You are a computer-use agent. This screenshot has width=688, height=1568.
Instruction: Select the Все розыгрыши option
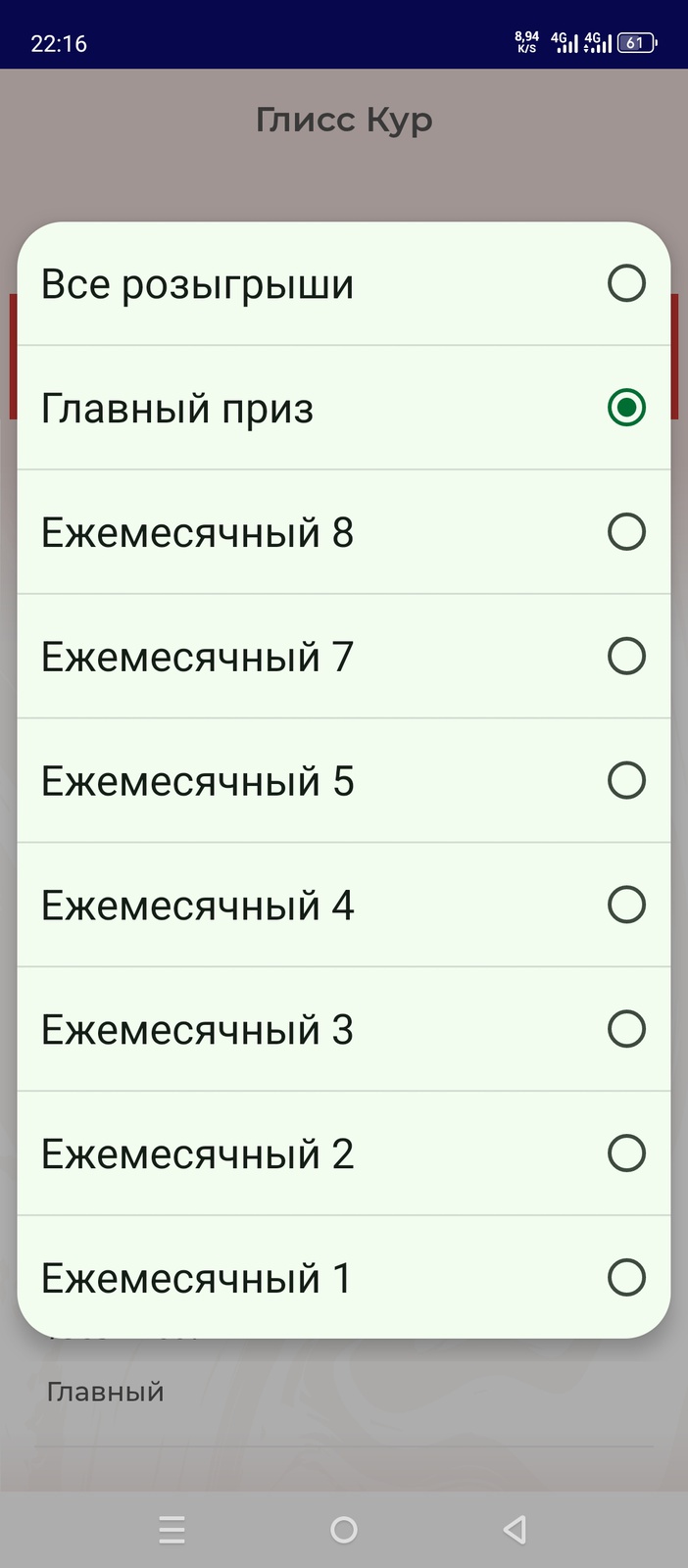point(343,284)
